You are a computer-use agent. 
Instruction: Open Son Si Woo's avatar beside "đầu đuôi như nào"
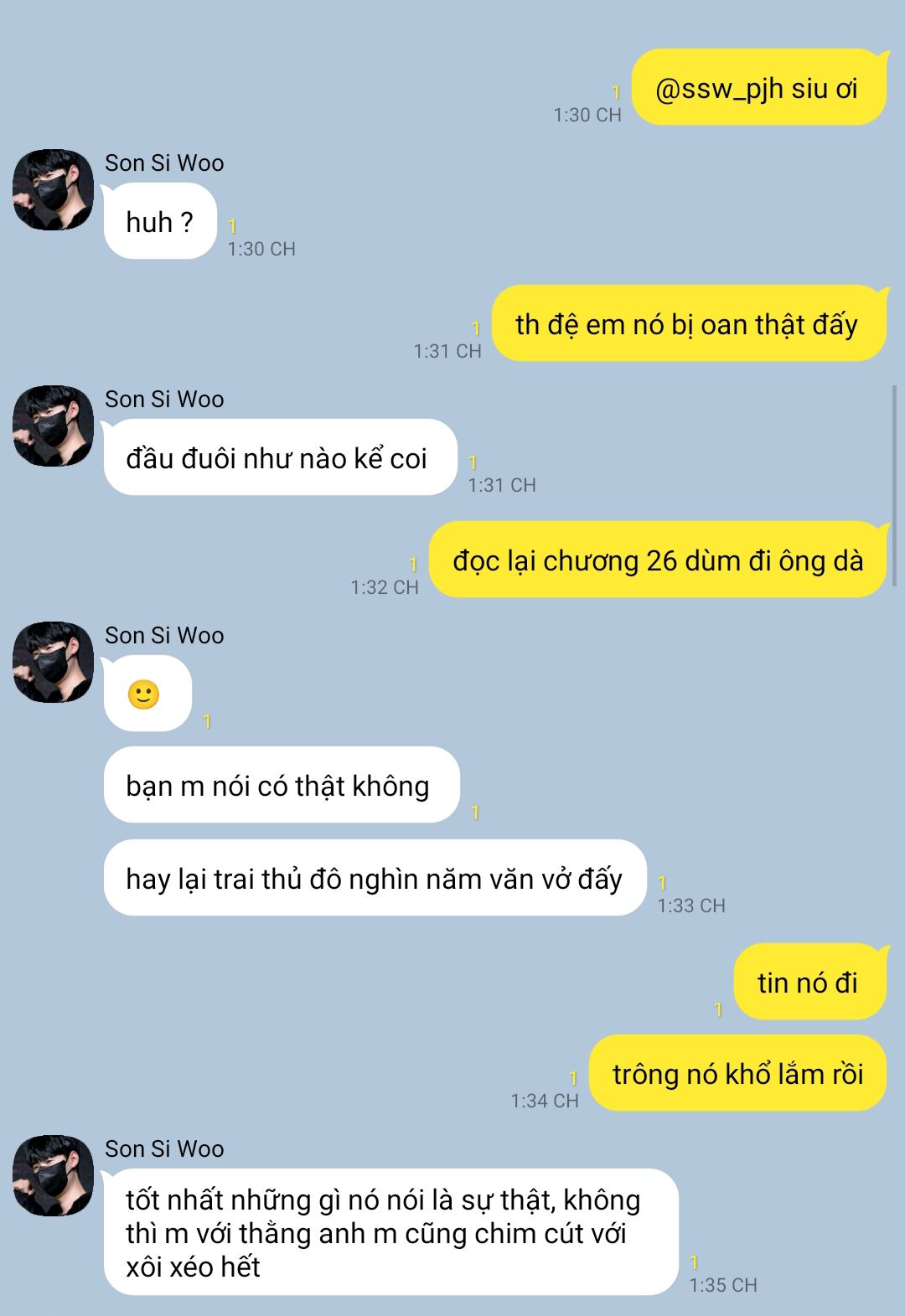click(53, 426)
